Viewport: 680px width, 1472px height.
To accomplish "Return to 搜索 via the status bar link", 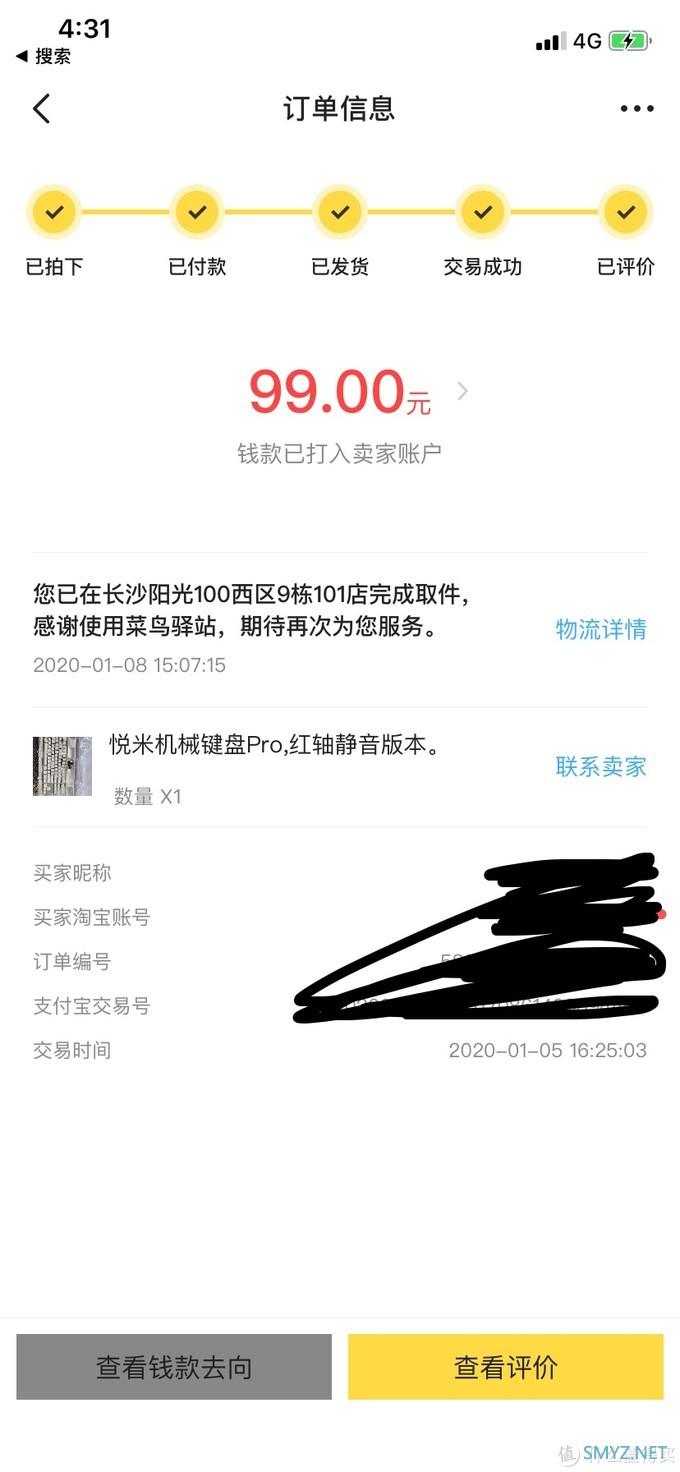I will 44,56.
